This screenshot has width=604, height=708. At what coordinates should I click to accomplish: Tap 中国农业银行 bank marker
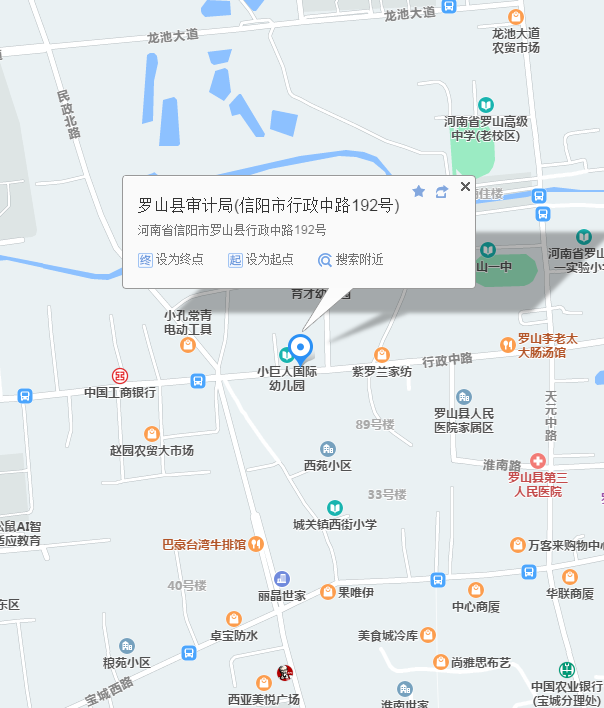pyautogui.click(x=567, y=669)
